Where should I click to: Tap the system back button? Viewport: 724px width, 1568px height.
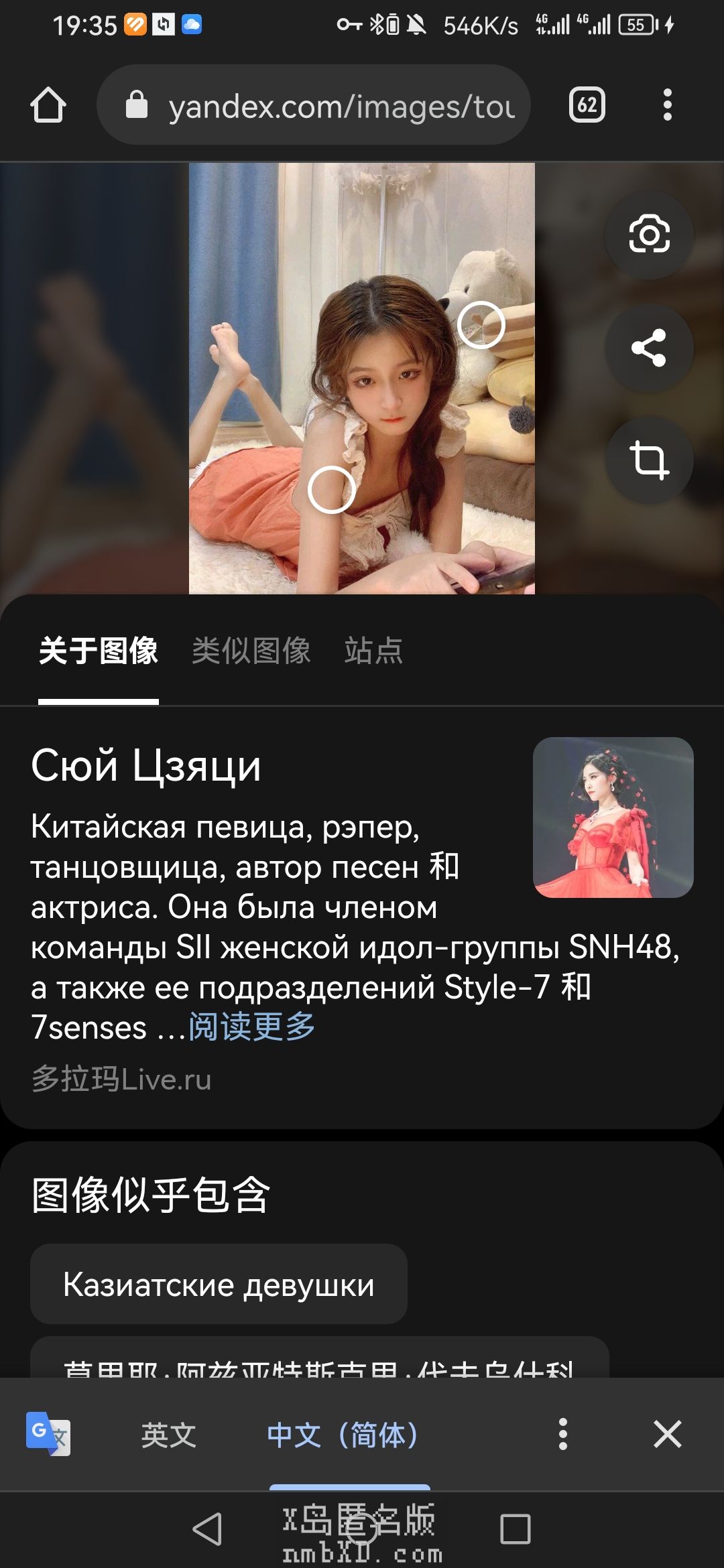[207, 1528]
